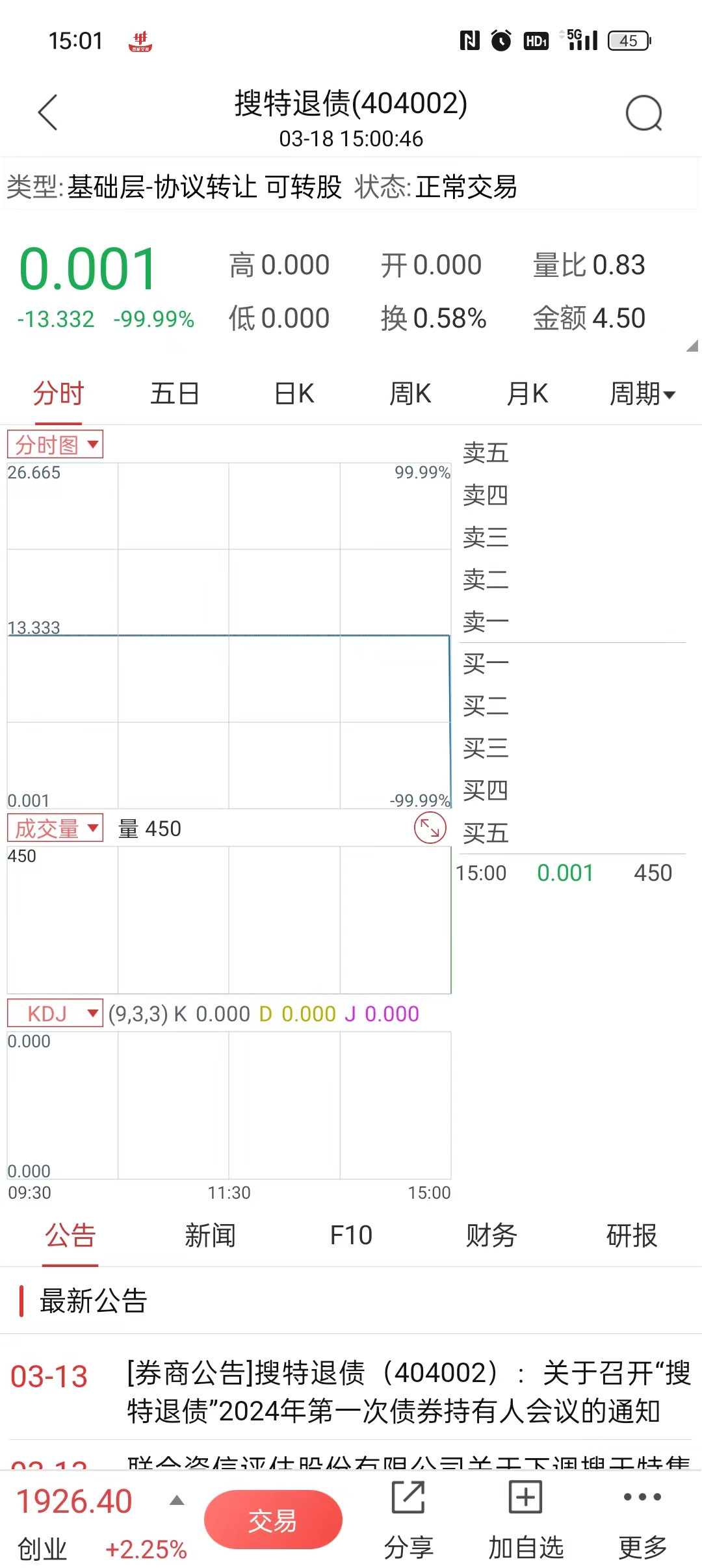The height and width of the screenshot is (1568, 702).
Task: Open the F10 tab
Action: coord(351,1235)
